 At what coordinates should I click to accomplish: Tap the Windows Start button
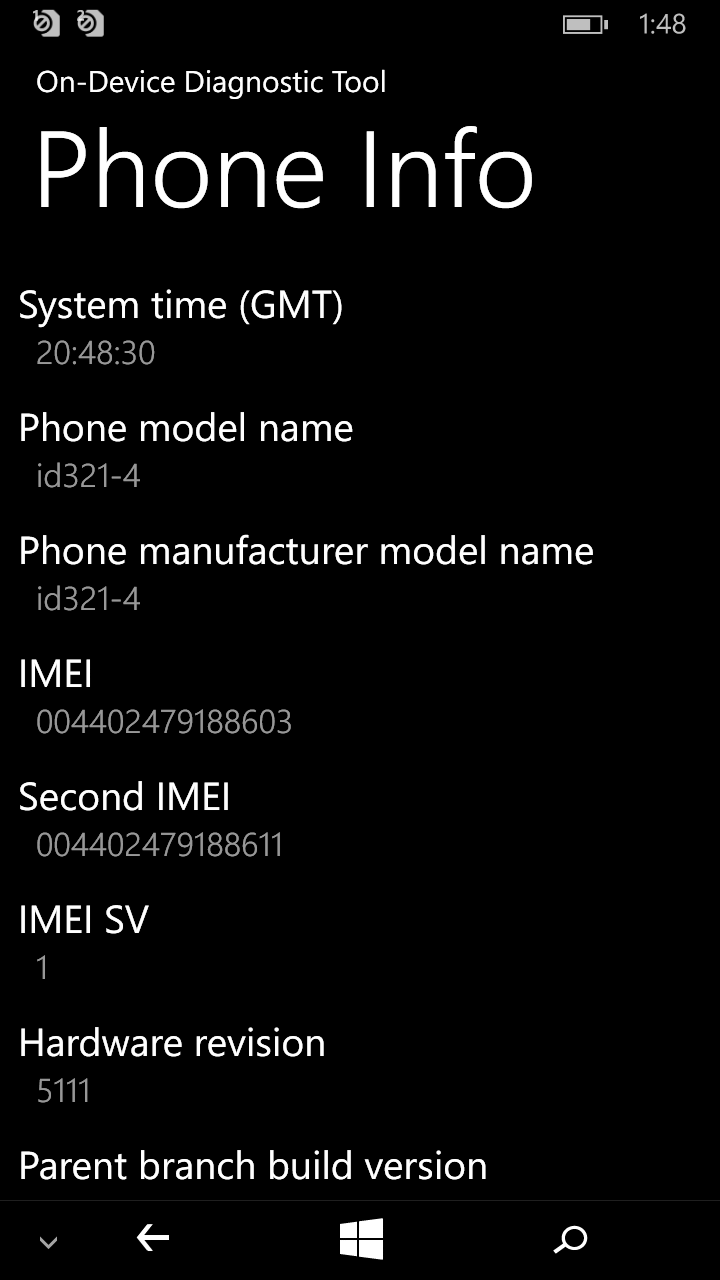click(361, 1240)
